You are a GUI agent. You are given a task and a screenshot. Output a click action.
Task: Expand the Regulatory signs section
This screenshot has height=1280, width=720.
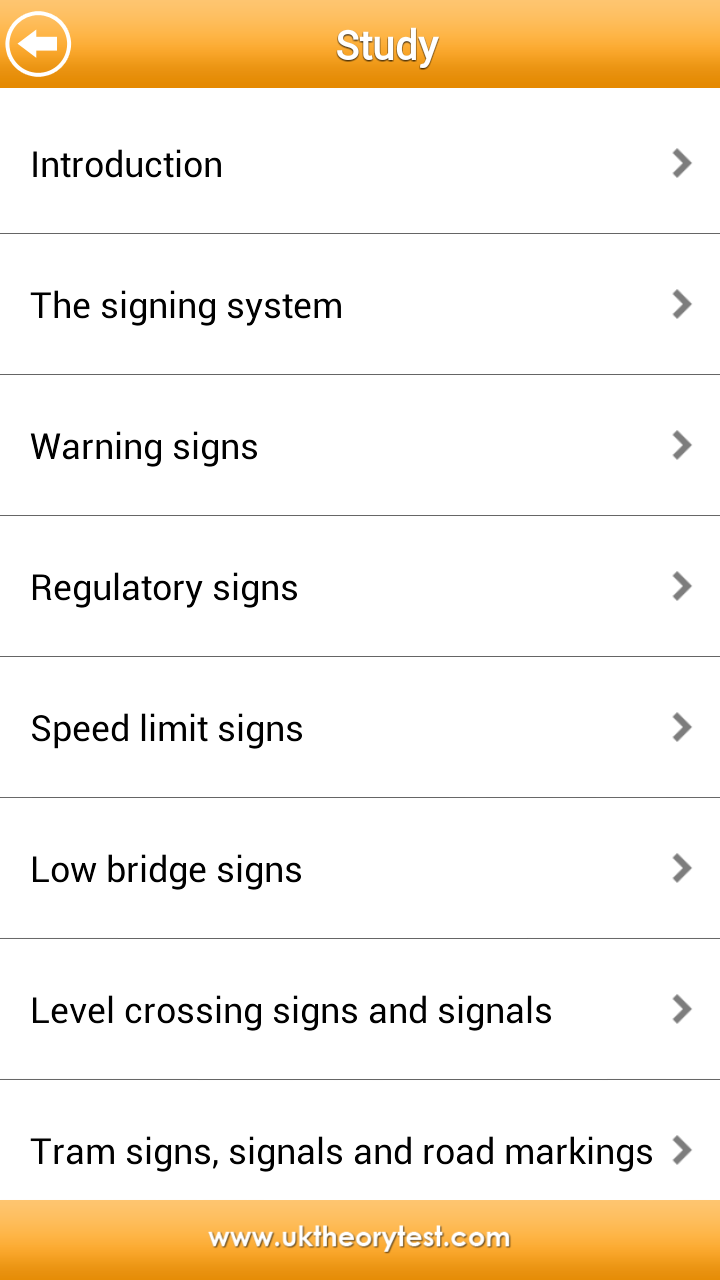(300, 586)
